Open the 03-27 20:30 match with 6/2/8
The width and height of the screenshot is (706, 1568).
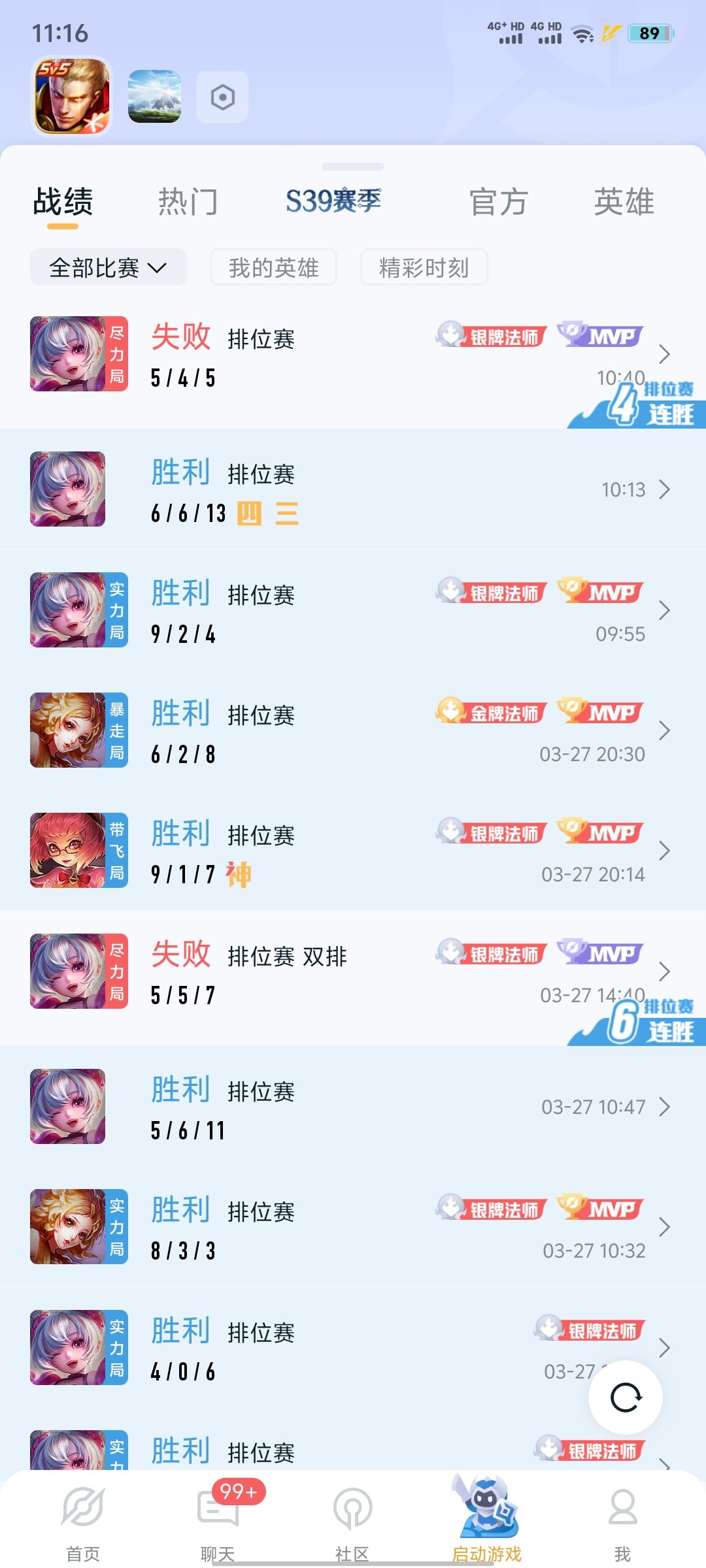353,730
